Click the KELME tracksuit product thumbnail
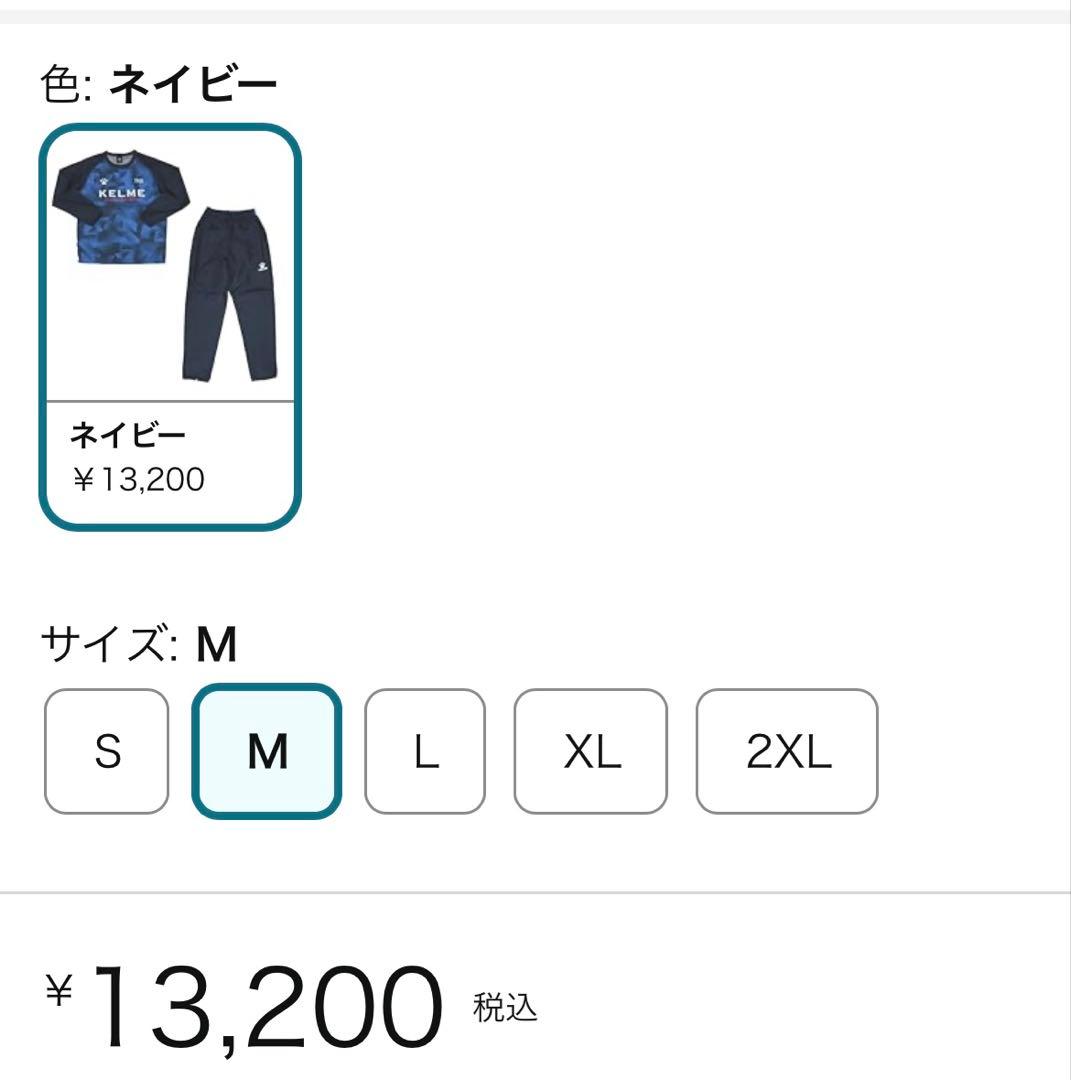Viewport: 1071px width, 1080px height. [x=170, y=265]
